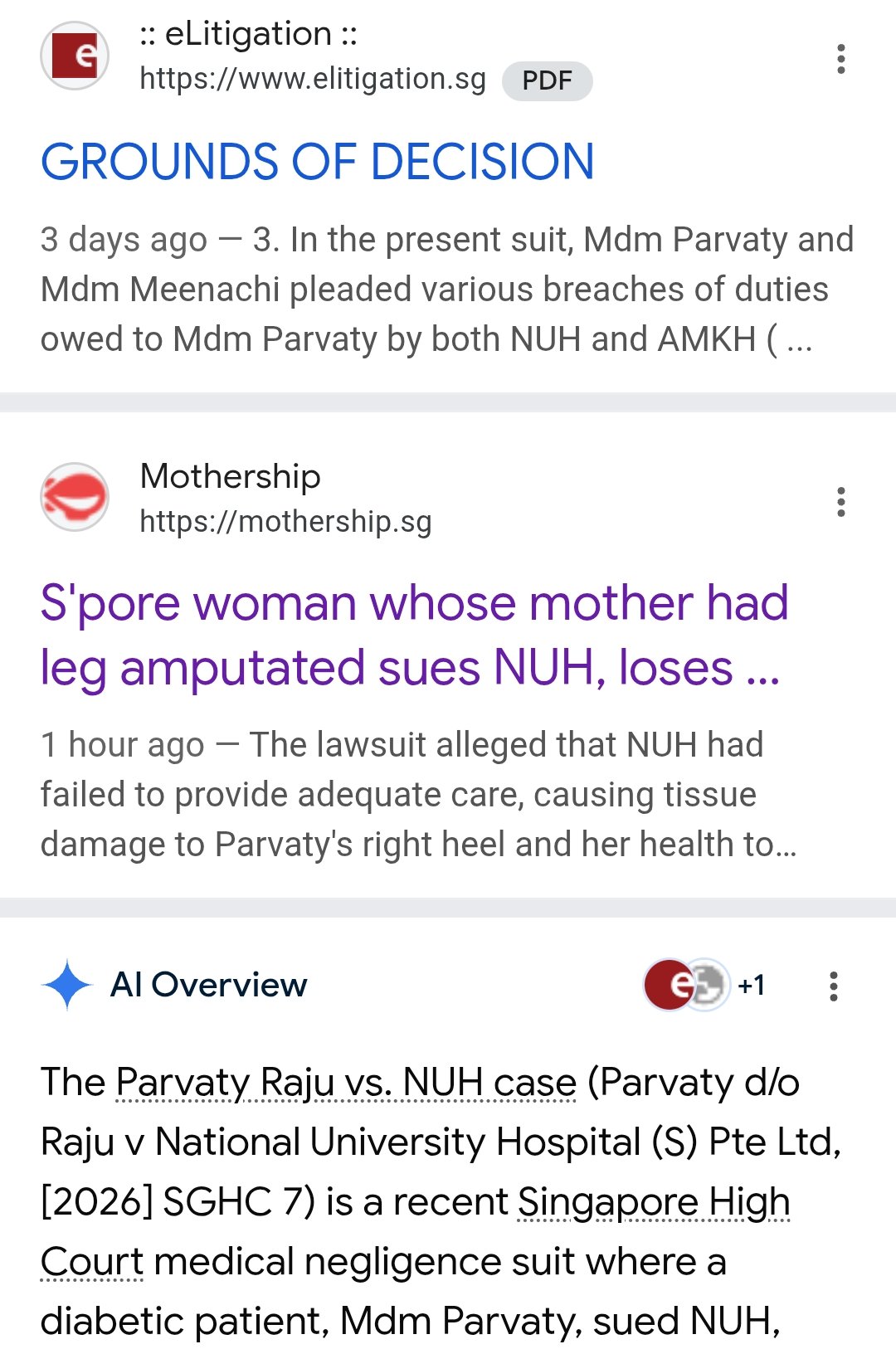
Task: Open the Mothership article about NUH lawsuit
Action: tap(413, 635)
